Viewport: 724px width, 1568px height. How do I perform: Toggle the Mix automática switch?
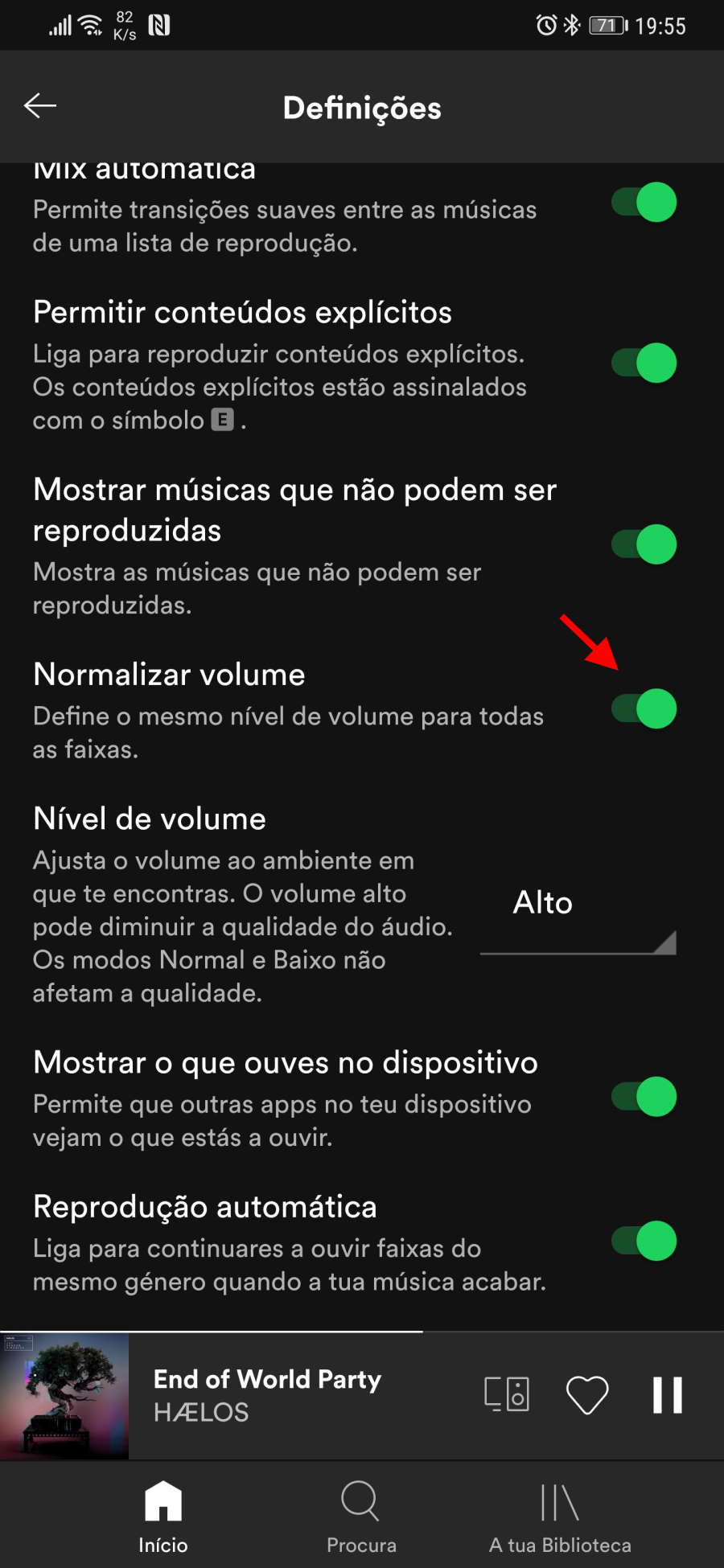click(x=644, y=202)
